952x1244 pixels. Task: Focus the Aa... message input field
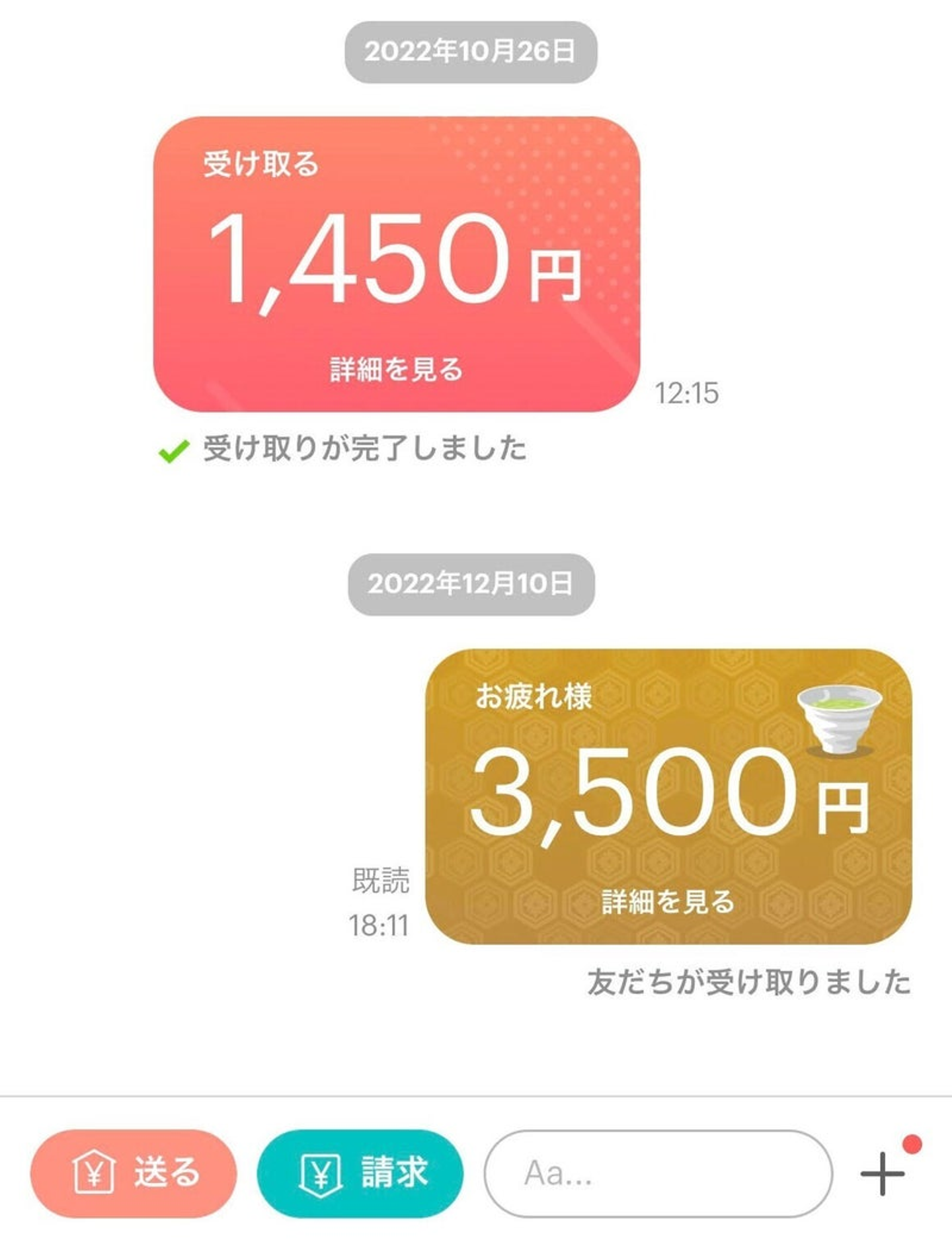coord(658,1173)
